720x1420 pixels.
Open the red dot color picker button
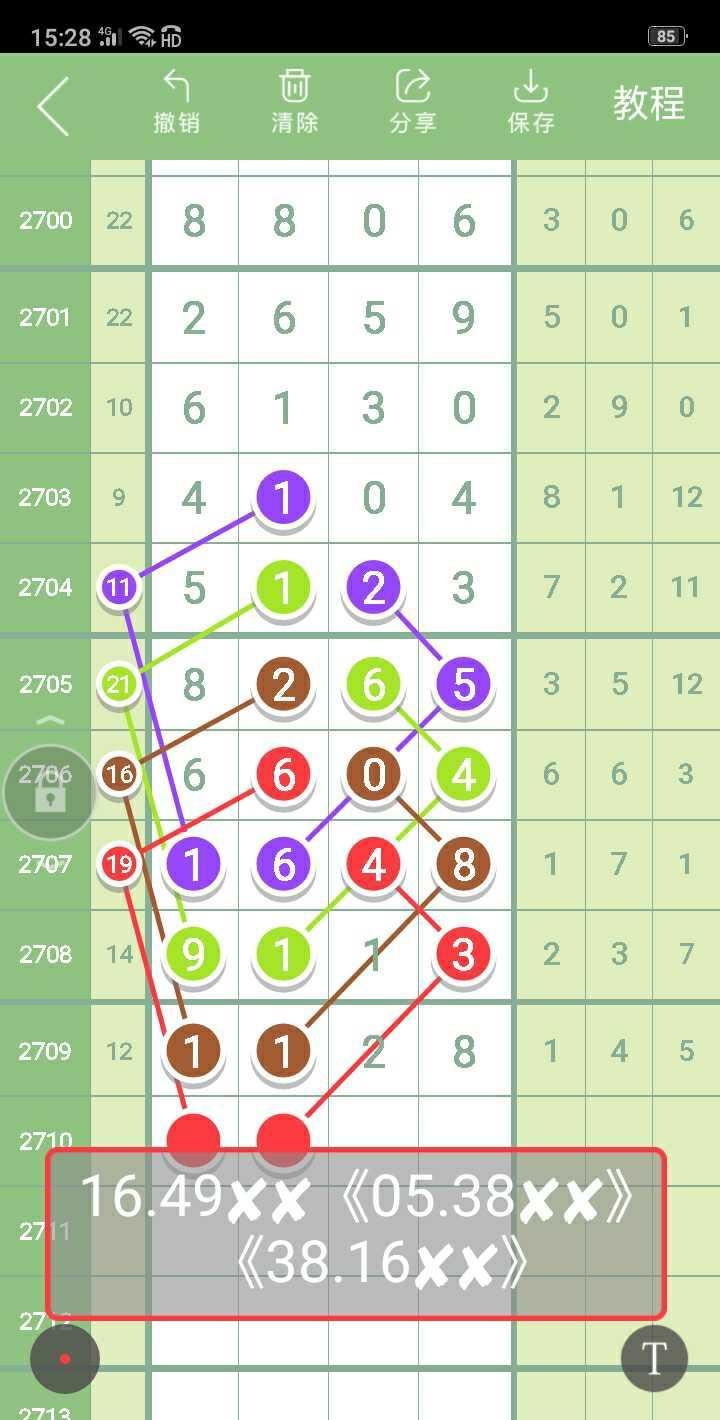click(65, 1359)
